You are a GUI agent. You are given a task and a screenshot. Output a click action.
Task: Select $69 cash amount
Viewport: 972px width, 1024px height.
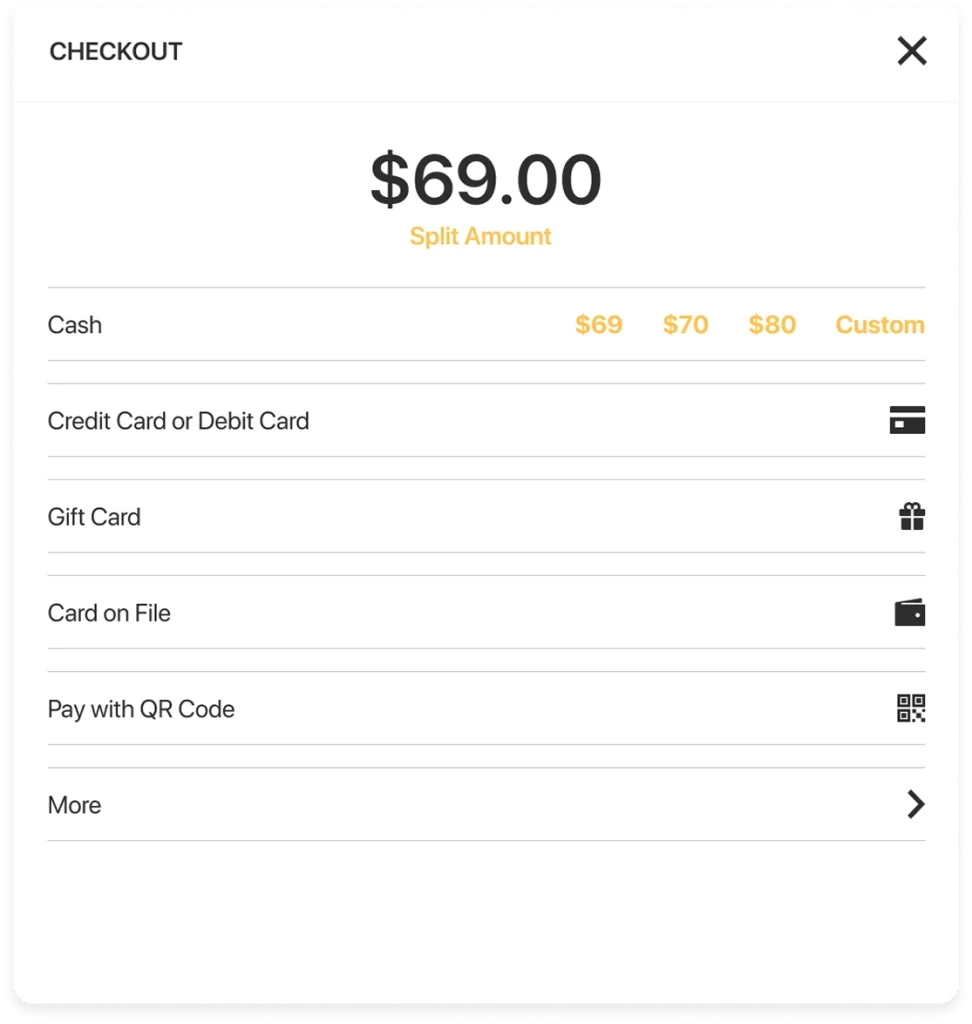pyautogui.click(x=598, y=325)
